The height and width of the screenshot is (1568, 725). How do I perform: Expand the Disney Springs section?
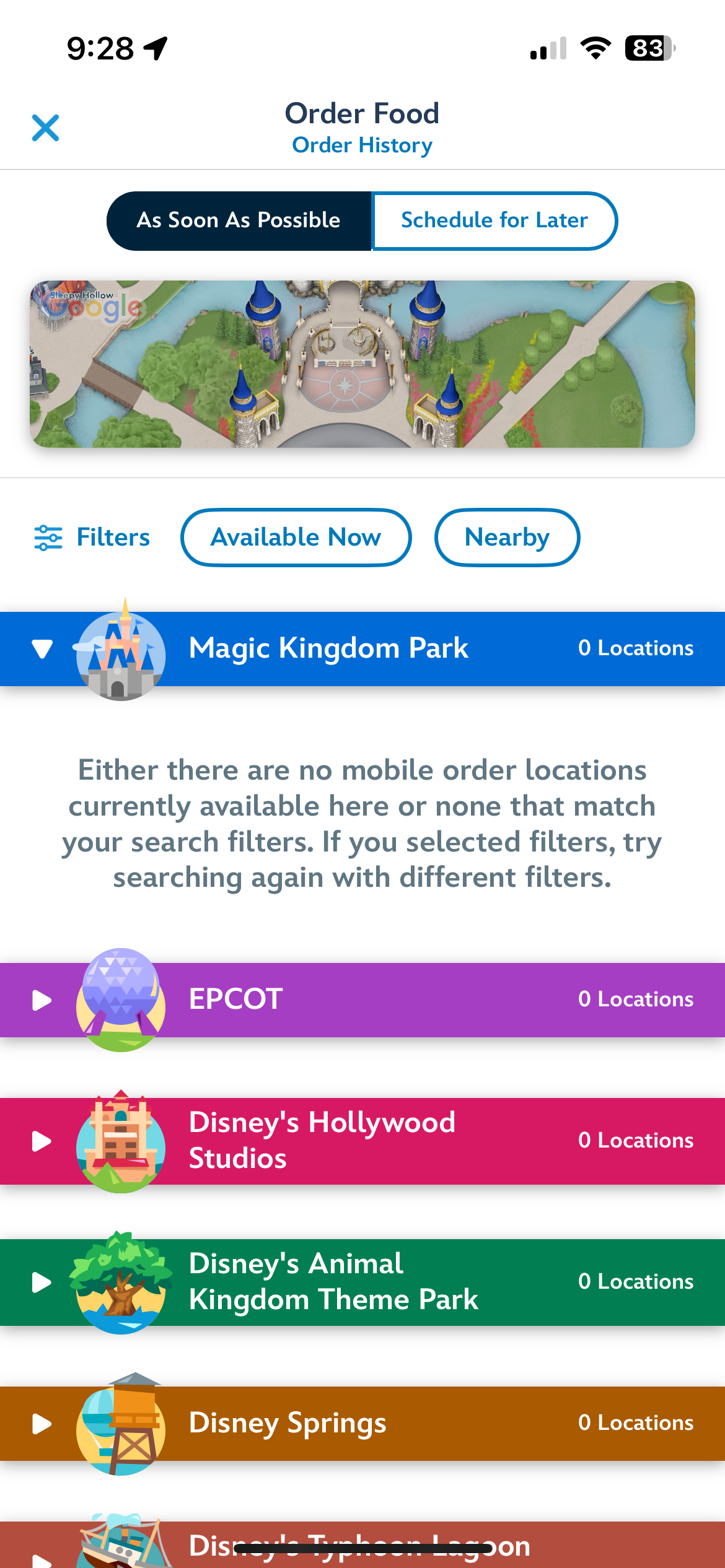(42, 1423)
